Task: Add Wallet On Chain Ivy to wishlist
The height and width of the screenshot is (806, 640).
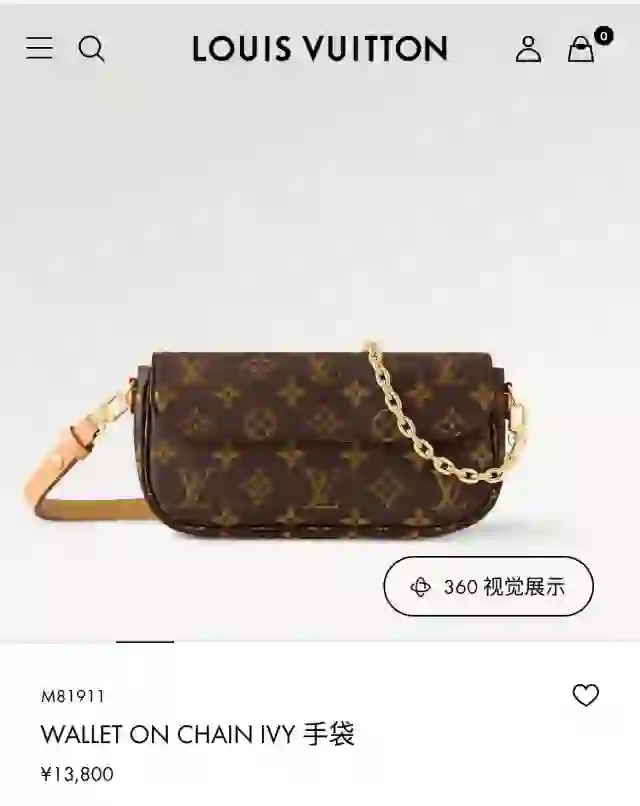Action: (585, 696)
